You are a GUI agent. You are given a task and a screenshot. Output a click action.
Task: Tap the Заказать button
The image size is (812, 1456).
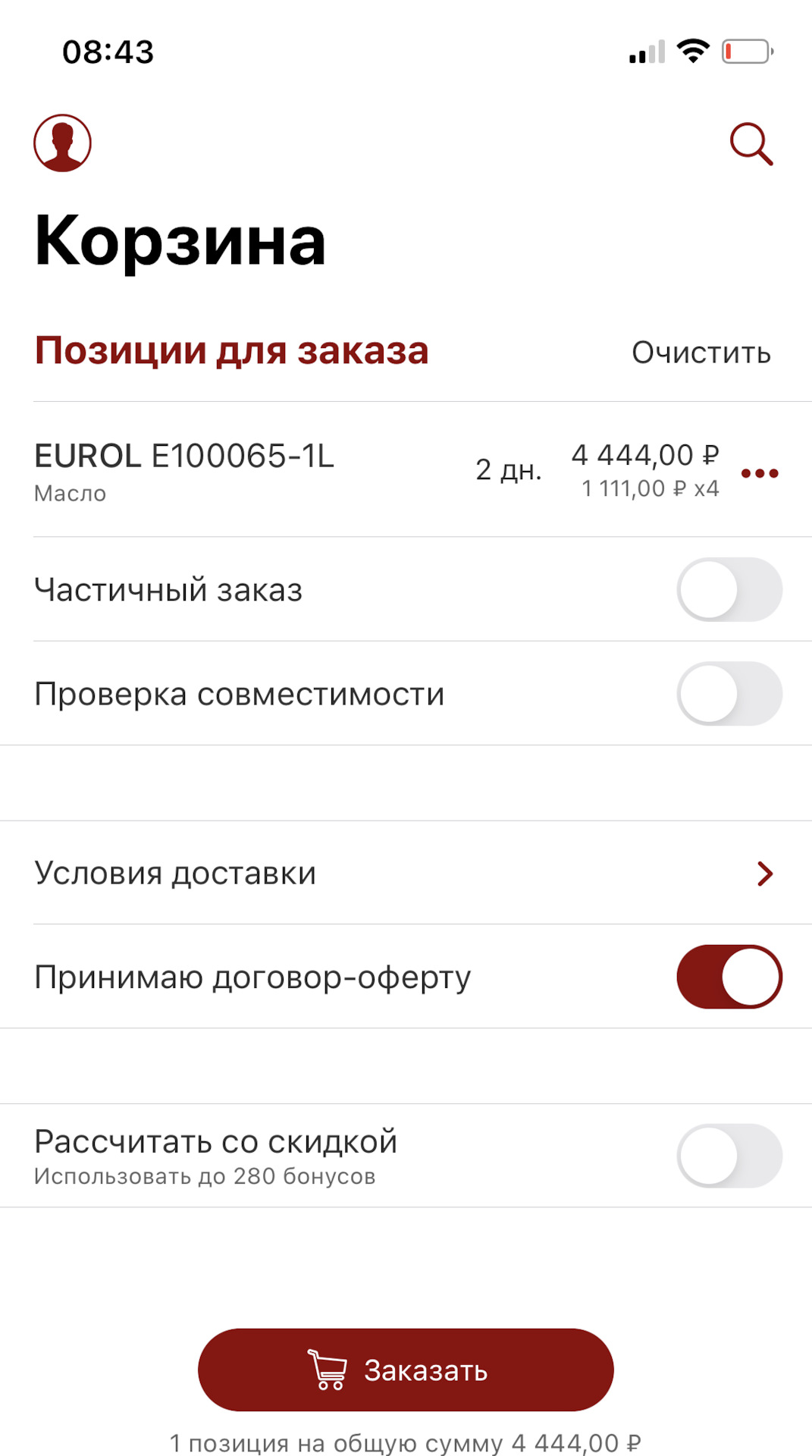tap(406, 1370)
